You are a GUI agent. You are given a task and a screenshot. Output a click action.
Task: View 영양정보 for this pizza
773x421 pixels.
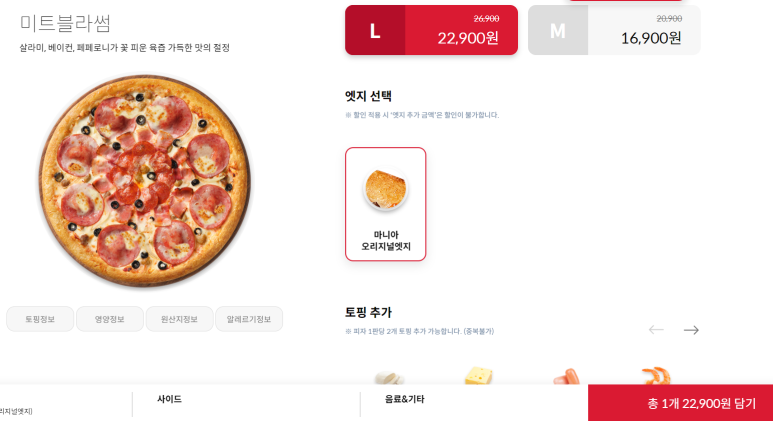(x=110, y=319)
